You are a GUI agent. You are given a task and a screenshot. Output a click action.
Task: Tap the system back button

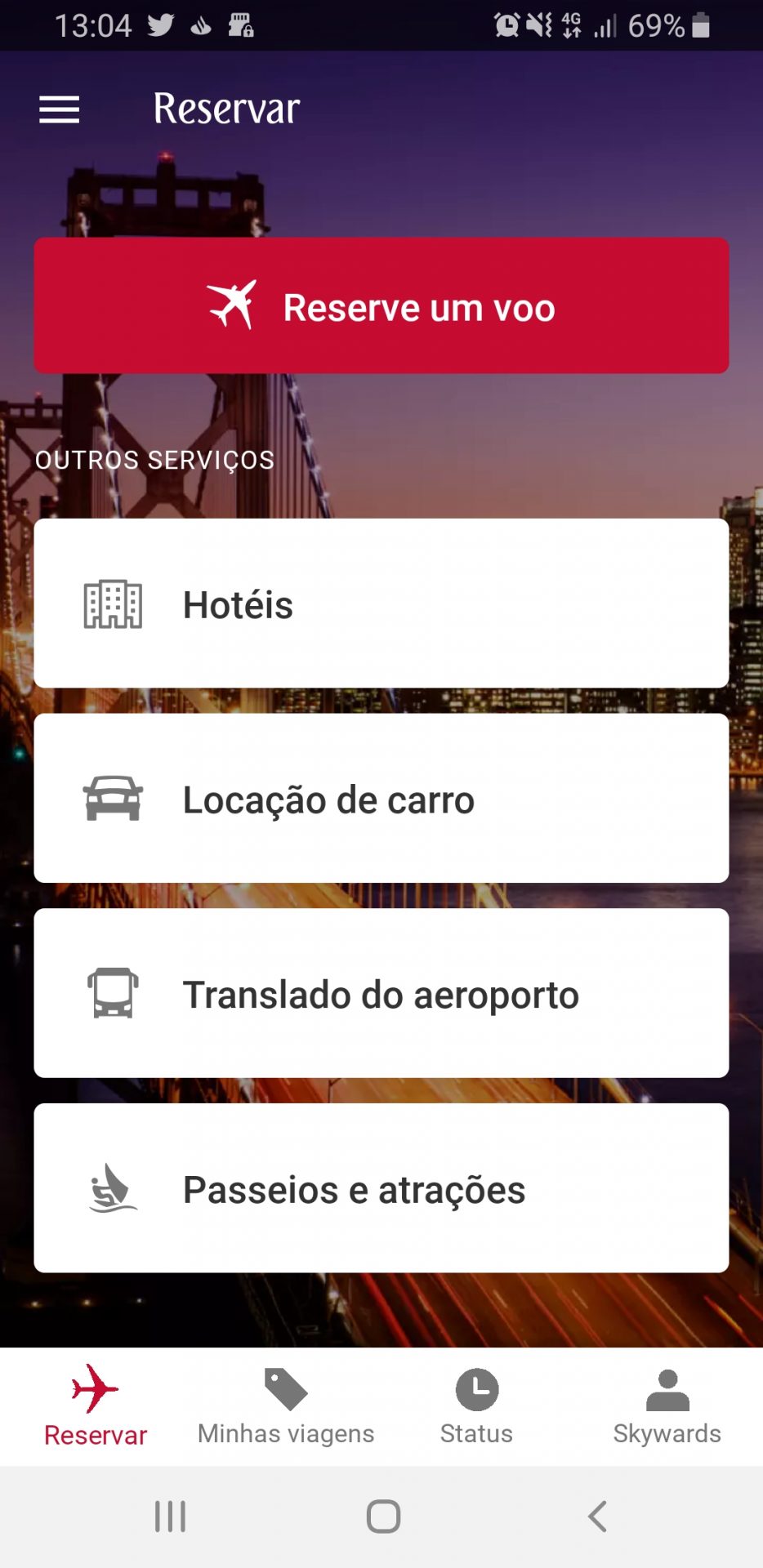click(597, 1517)
